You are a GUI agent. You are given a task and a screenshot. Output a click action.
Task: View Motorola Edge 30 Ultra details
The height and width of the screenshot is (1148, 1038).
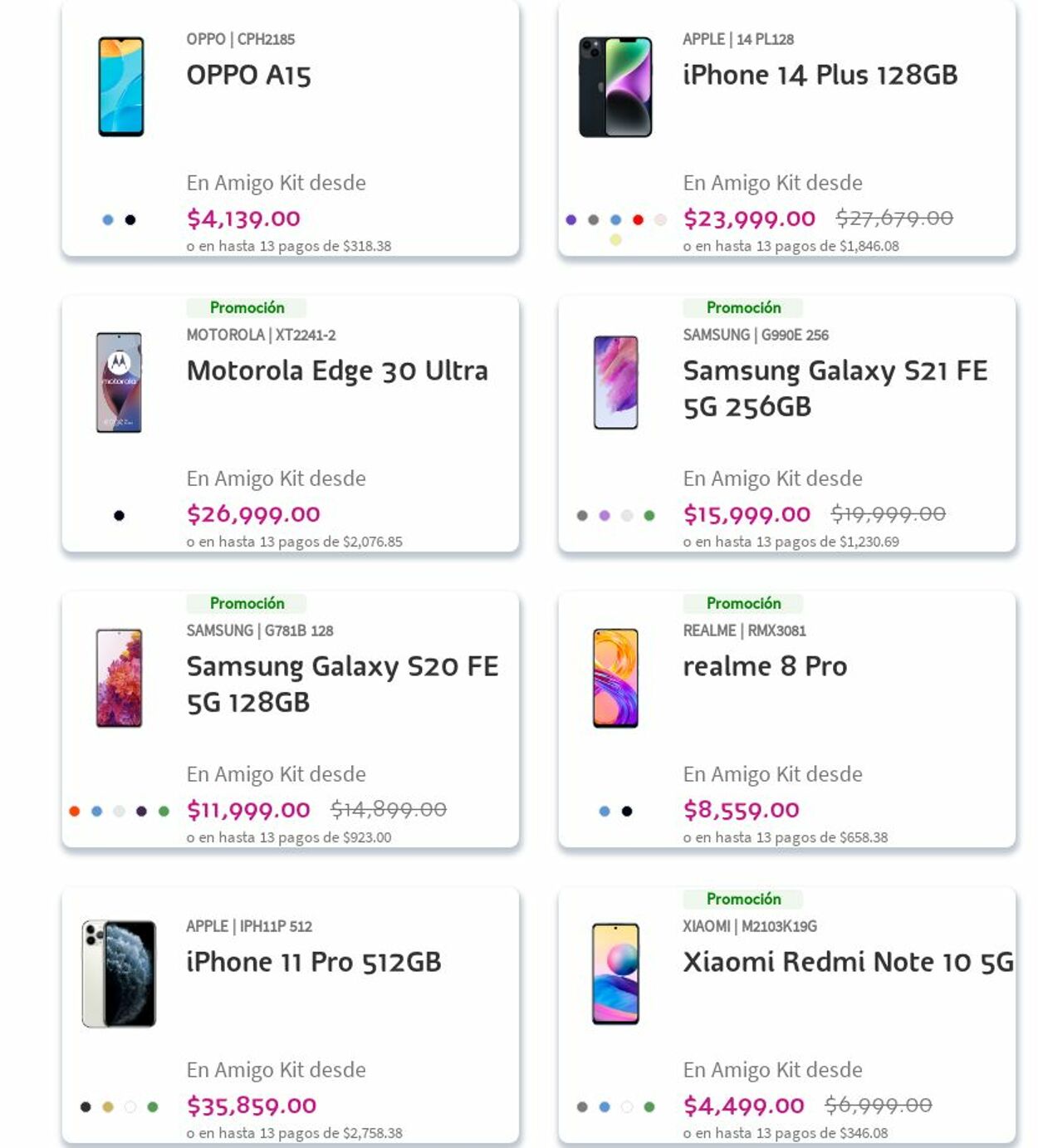pyautogui.click(x=336, y=370)
